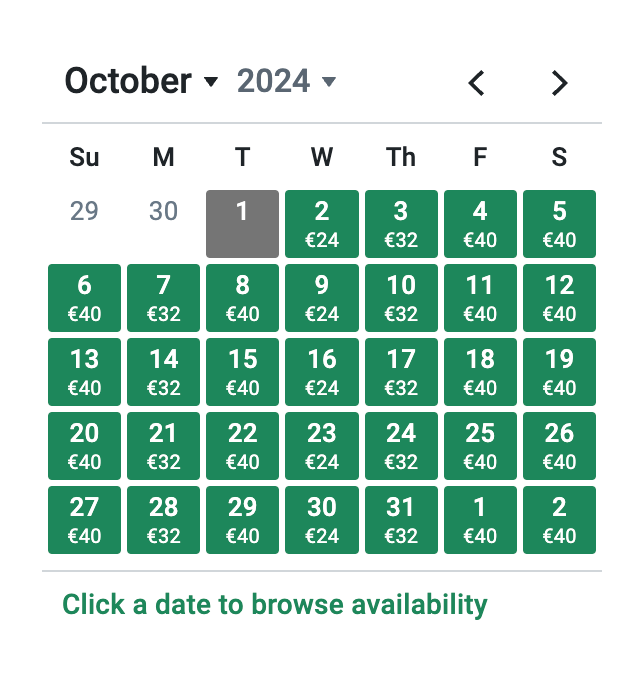
Task: Choose October 31 at €32
Action: coord(401,520)
